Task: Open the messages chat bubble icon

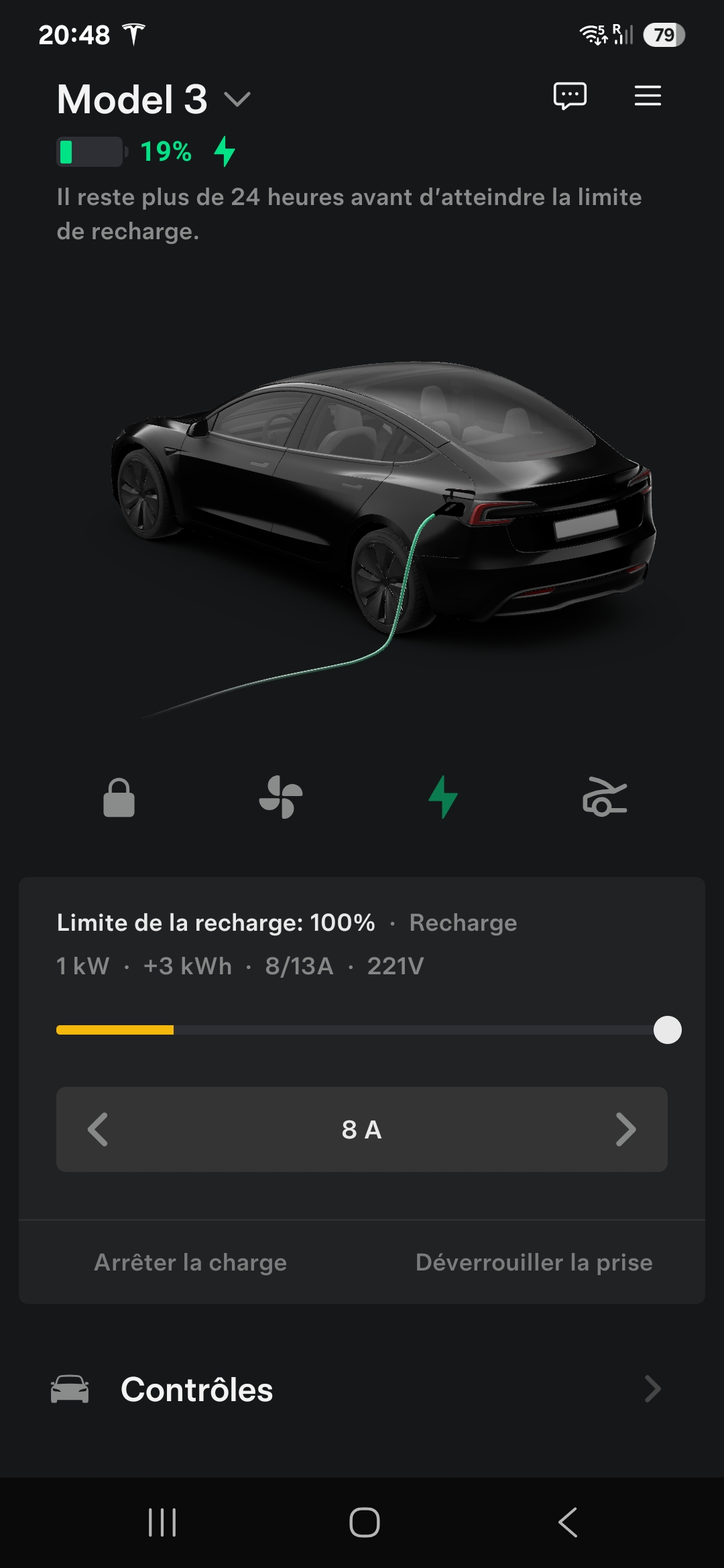Action: point(570,96)
